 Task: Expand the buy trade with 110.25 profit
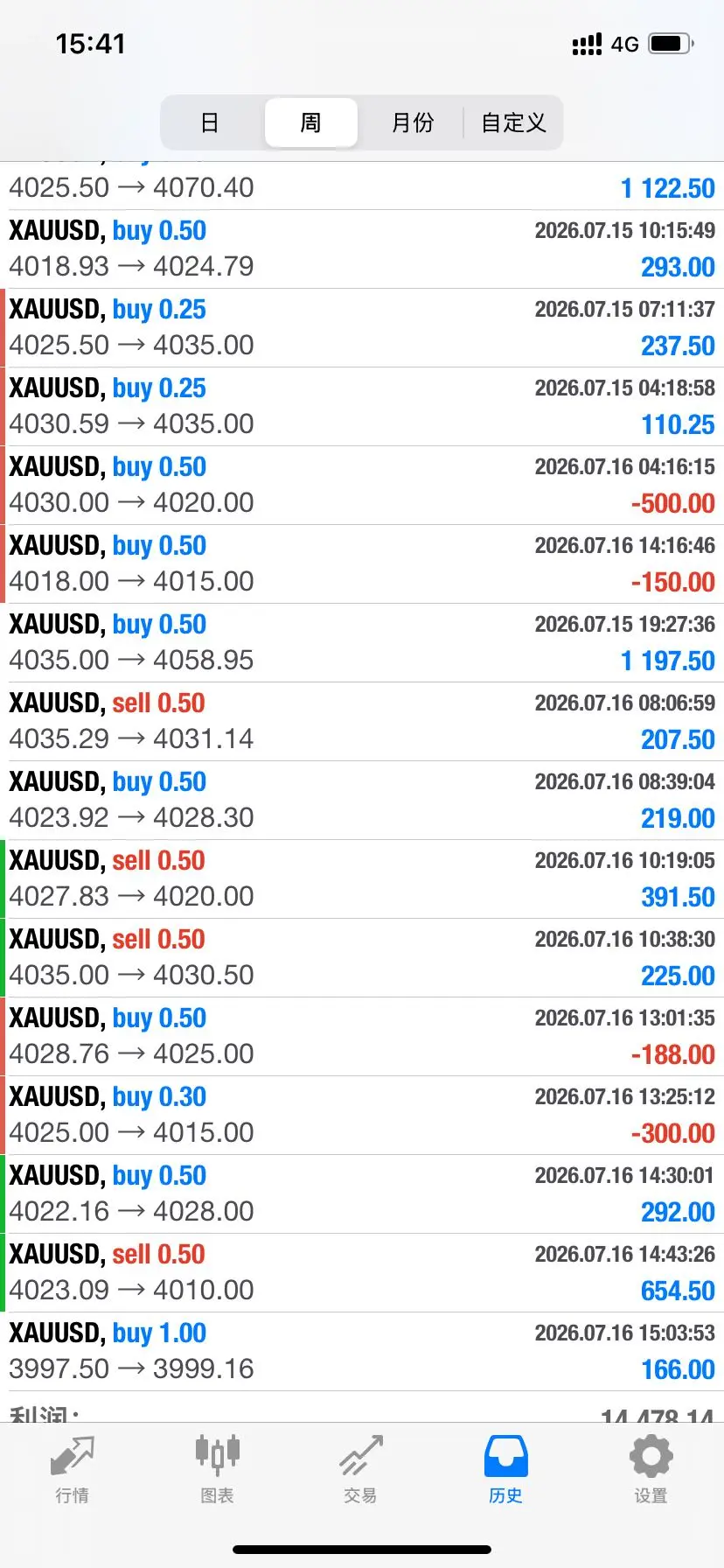[x=362, y=407]
